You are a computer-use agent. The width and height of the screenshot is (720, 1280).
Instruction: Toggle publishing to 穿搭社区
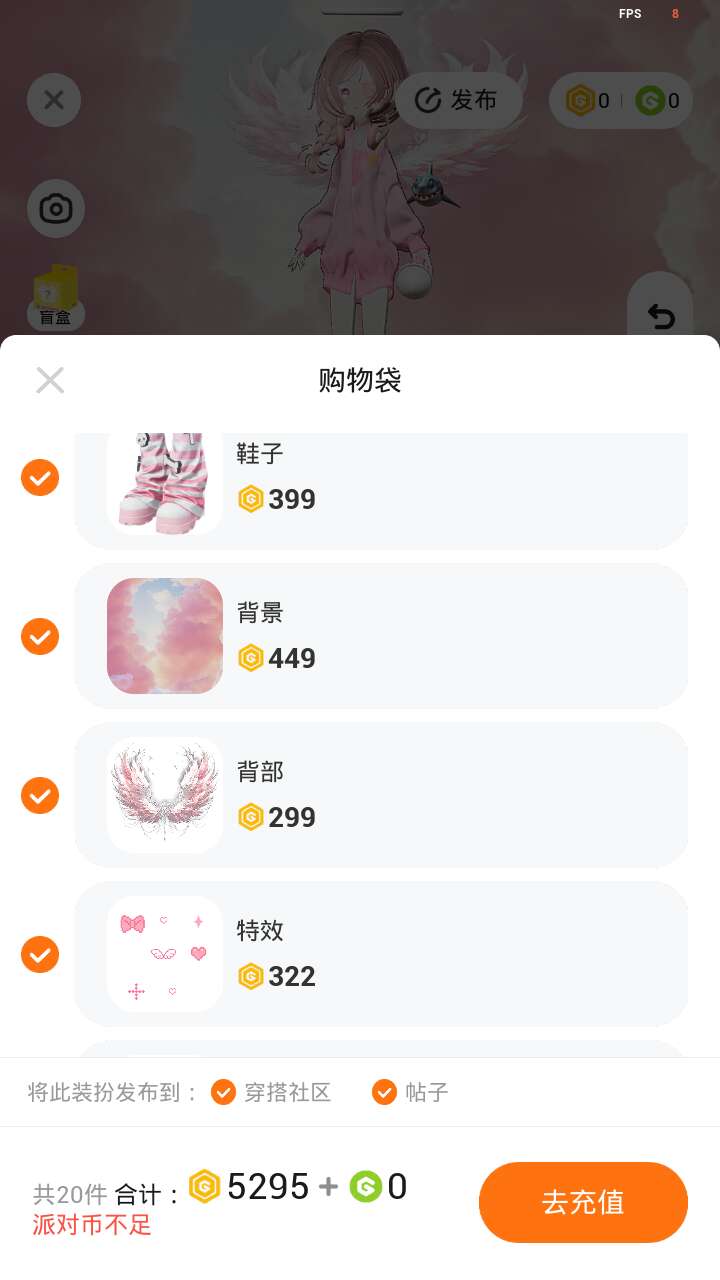coord(224,1092)
